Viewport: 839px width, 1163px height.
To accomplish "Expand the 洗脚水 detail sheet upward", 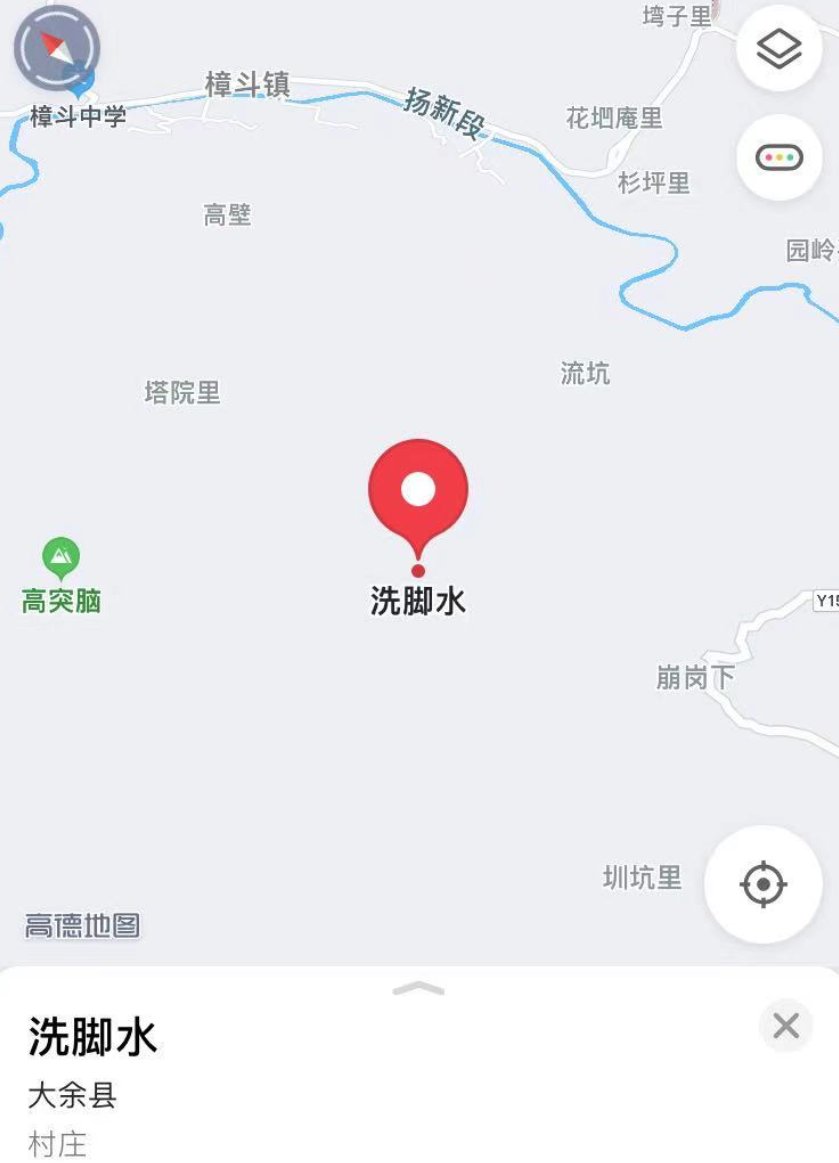I will 419,986.
